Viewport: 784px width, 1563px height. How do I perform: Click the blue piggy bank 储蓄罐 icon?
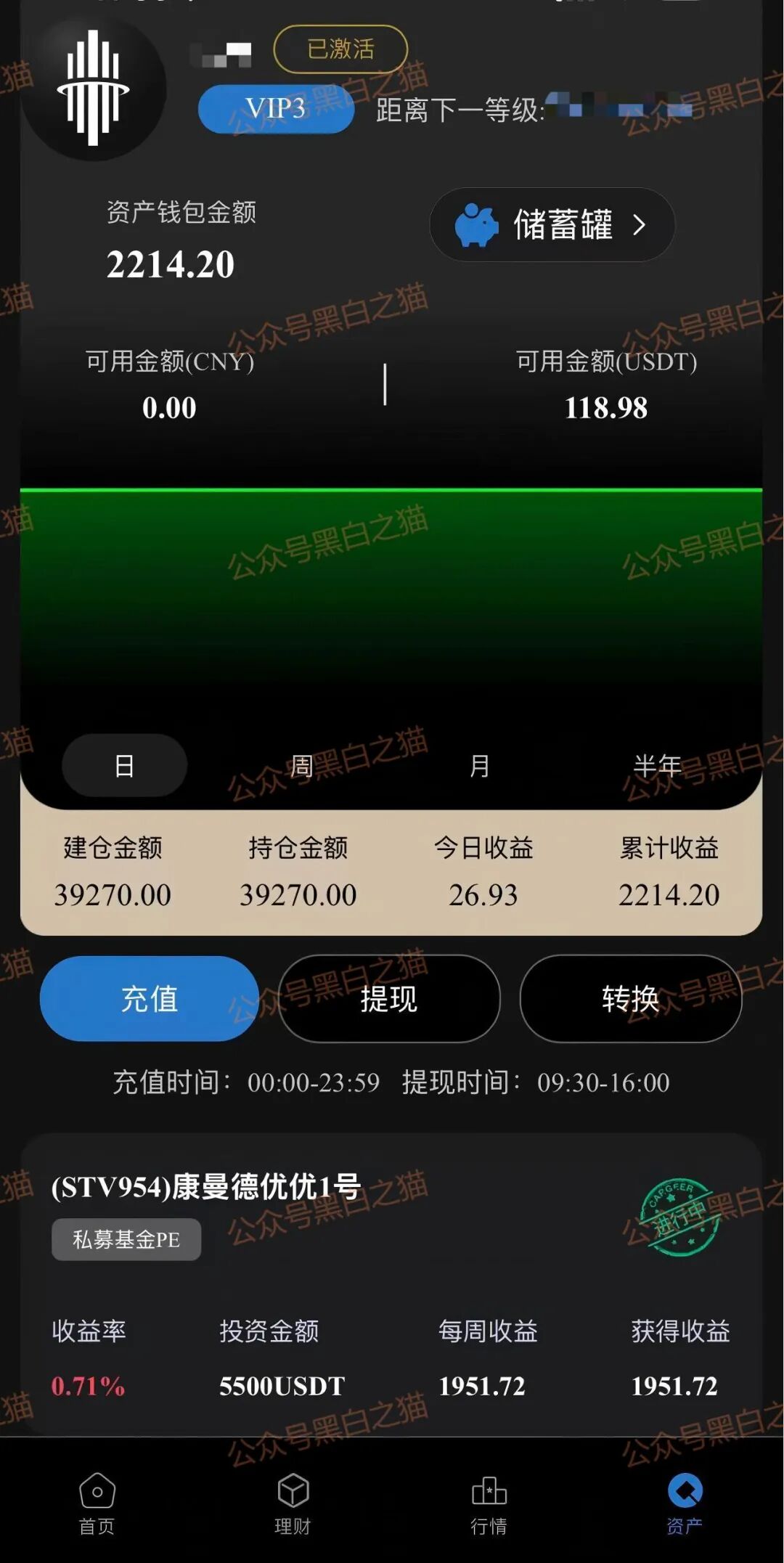[475, 224]
